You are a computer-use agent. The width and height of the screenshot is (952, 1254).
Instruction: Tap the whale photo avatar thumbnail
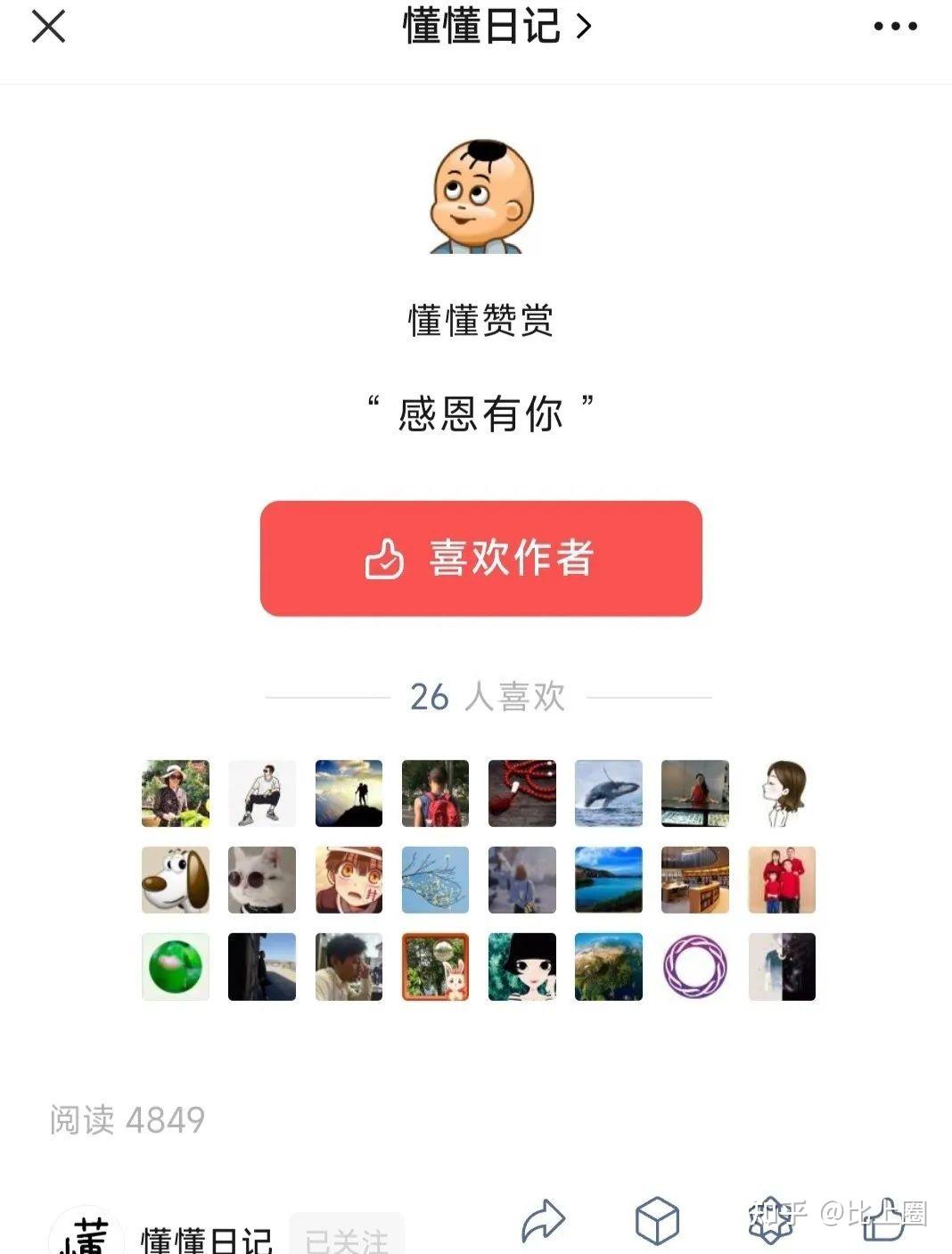pyautogui.click(x=609, y=793)
